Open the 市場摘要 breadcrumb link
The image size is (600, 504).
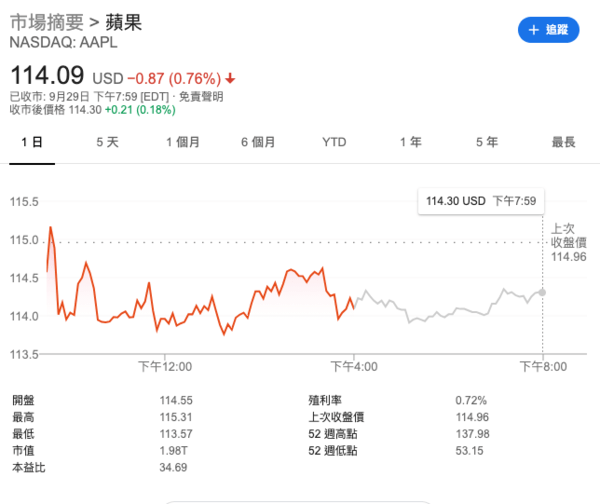(44, 22)
